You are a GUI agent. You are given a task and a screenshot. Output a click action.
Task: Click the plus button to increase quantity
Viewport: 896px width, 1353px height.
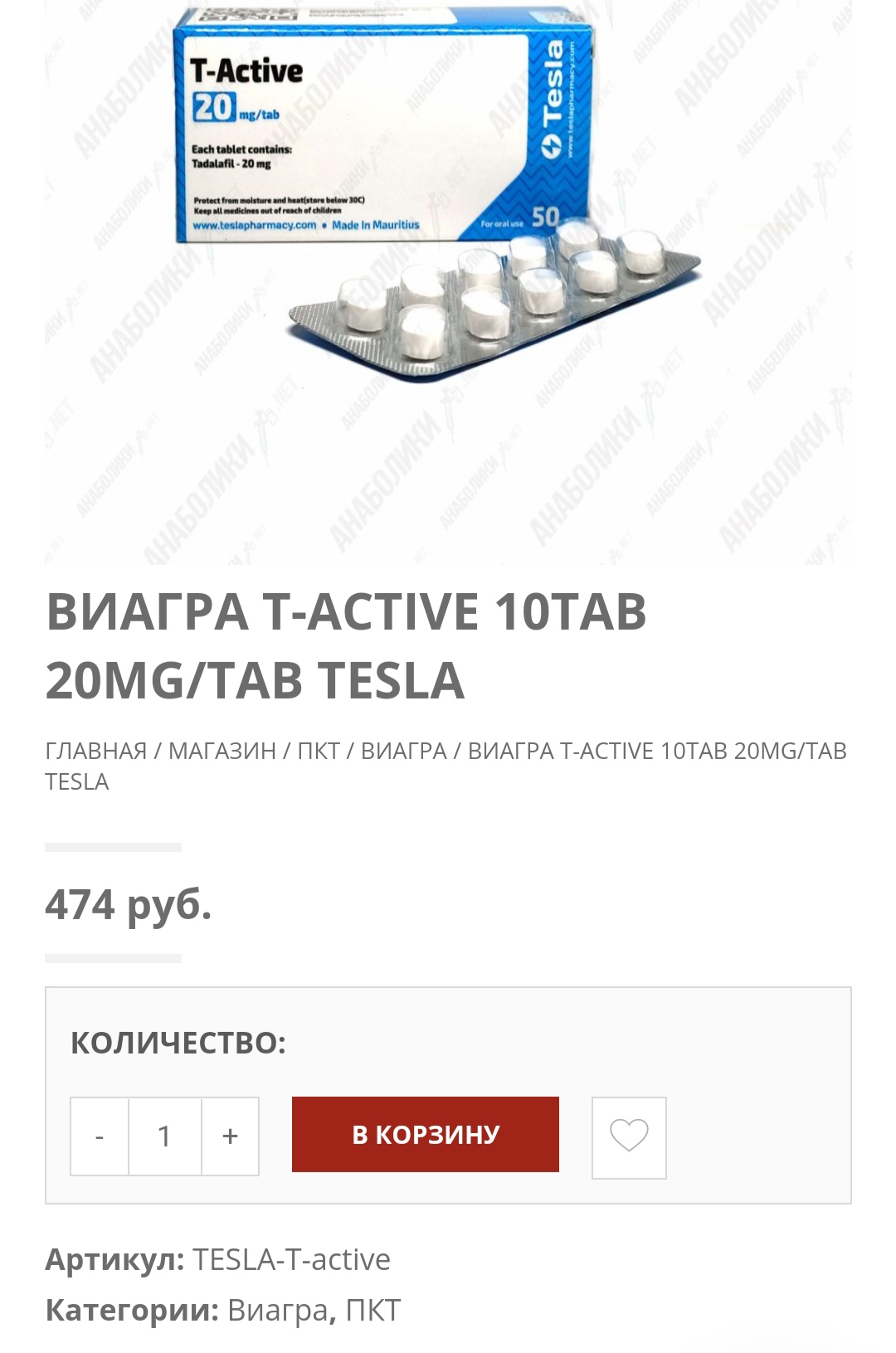(230, 1134)
